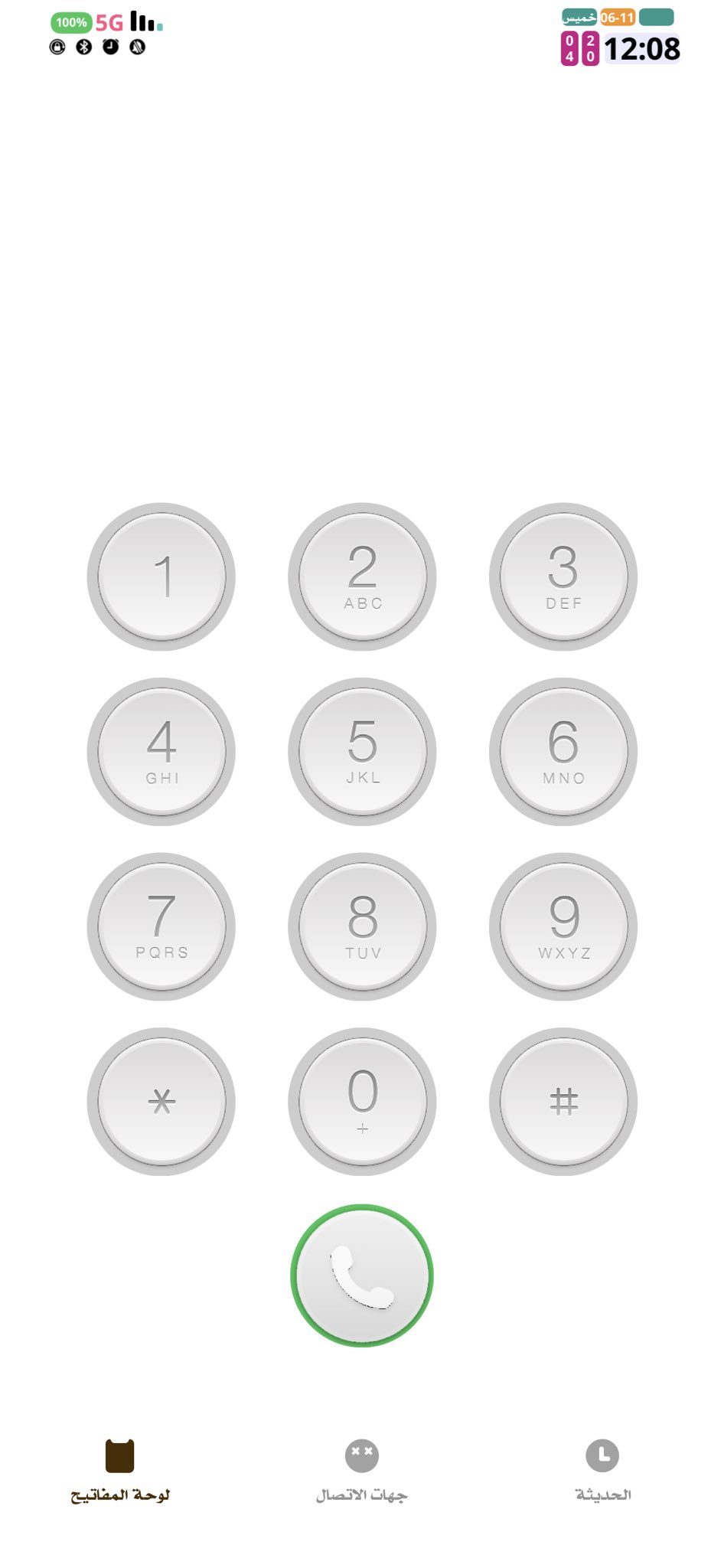Enter digit 6 MNO
724x1568 pixels.
tap(563, 752)
